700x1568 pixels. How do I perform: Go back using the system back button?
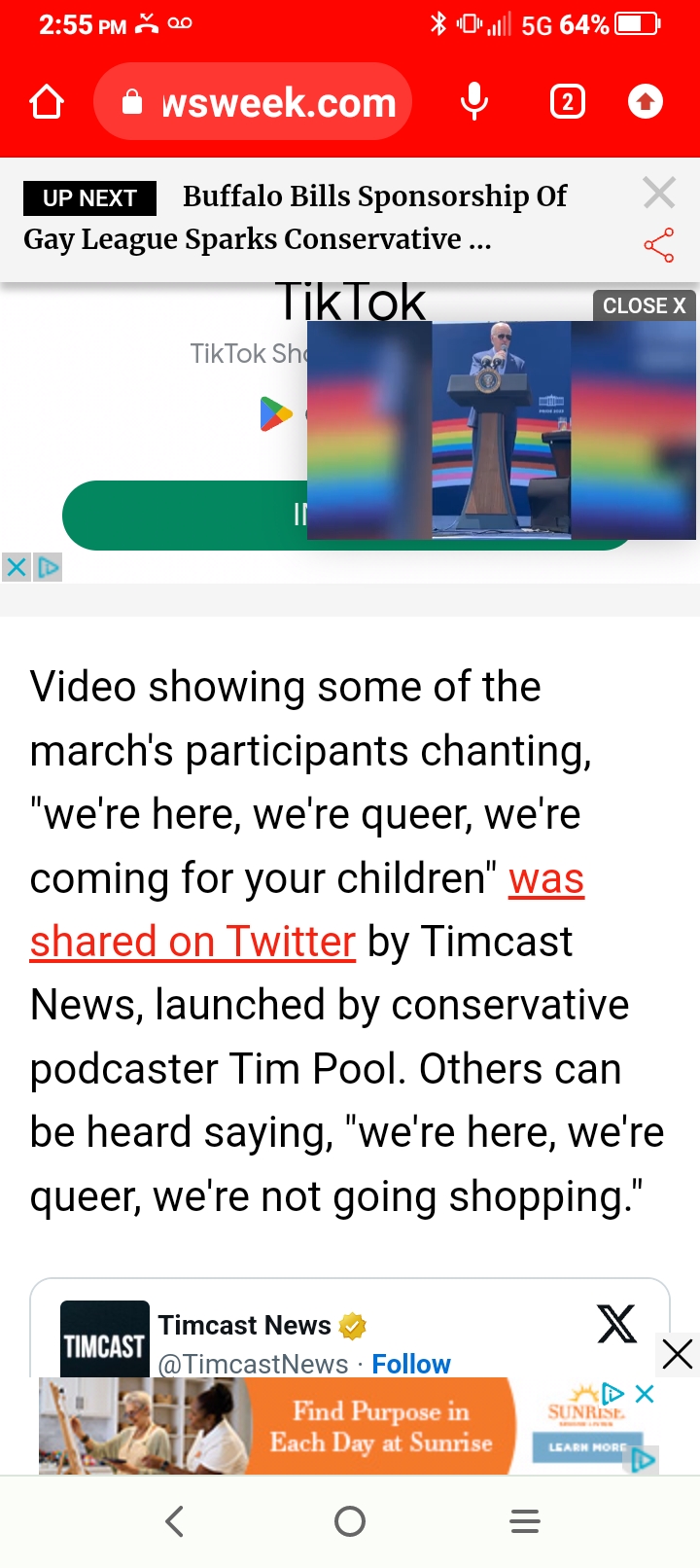point(175,1521)
